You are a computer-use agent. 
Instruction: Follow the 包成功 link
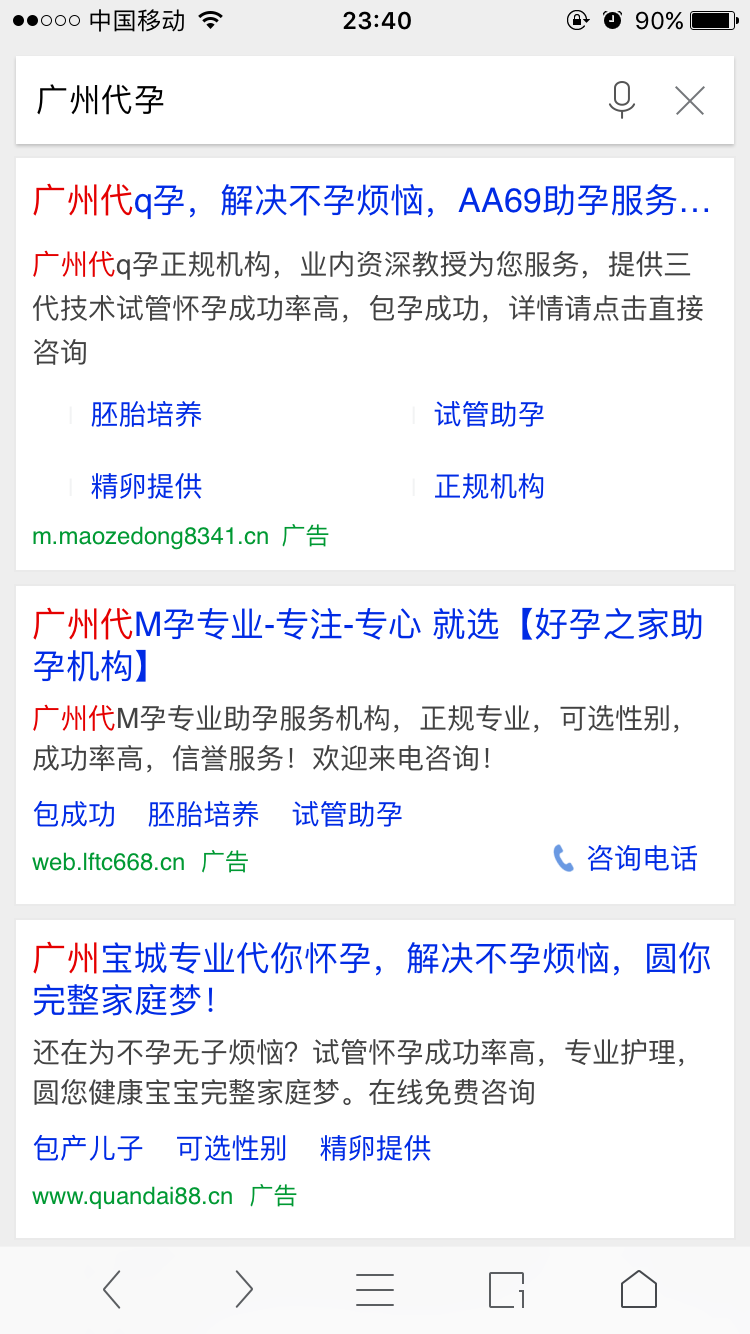pyautogui.click(x=74, y=814)
